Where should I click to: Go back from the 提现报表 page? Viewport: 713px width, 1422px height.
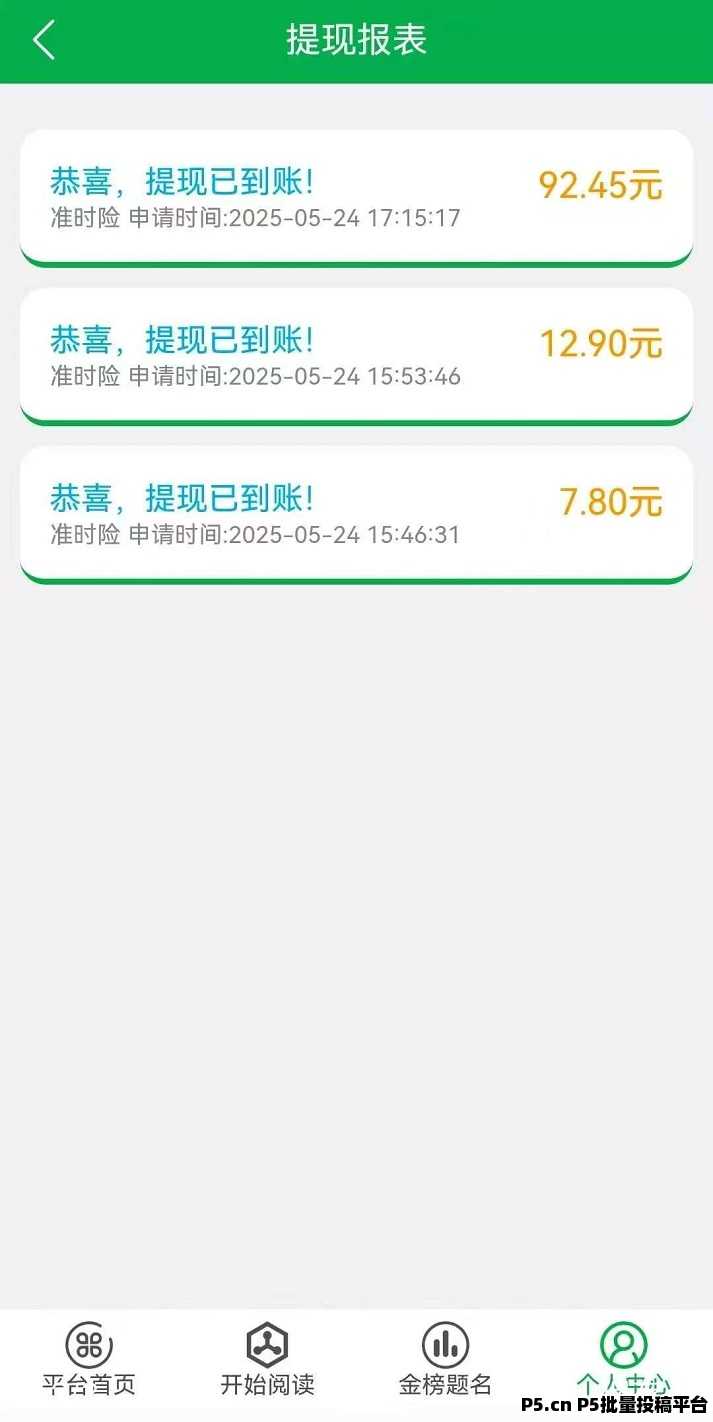[x=44, y=41]
